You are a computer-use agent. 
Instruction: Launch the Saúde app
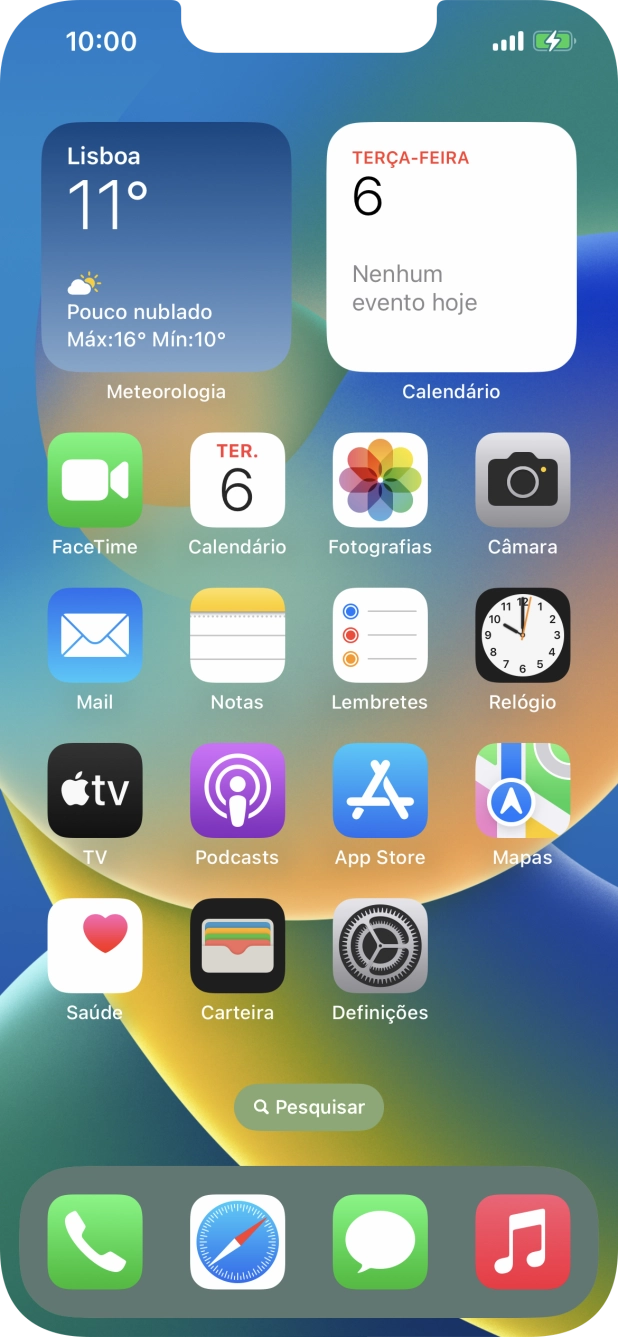coord(95,945)
